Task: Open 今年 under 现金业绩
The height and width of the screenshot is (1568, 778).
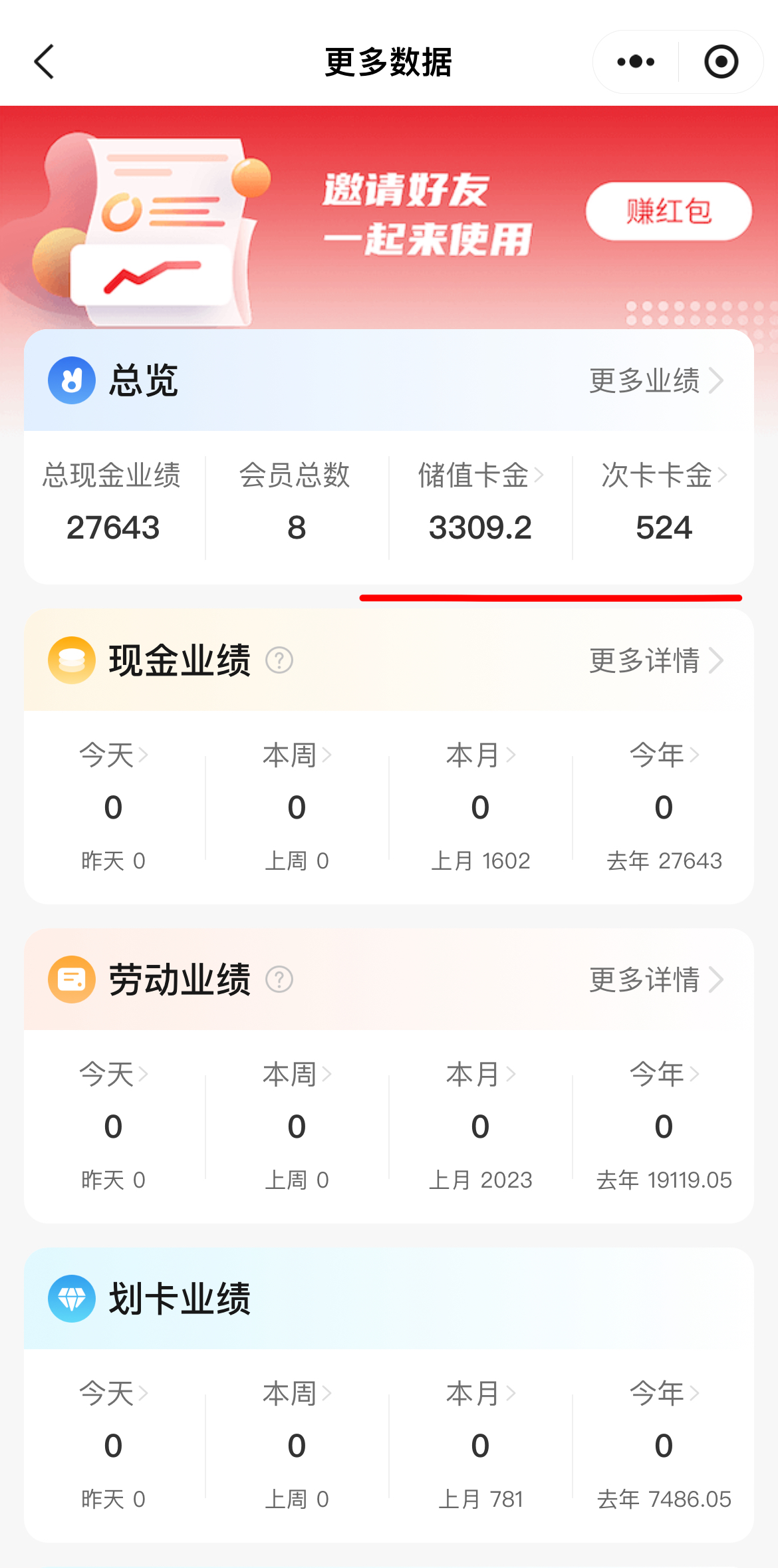Action: [664, 755]
